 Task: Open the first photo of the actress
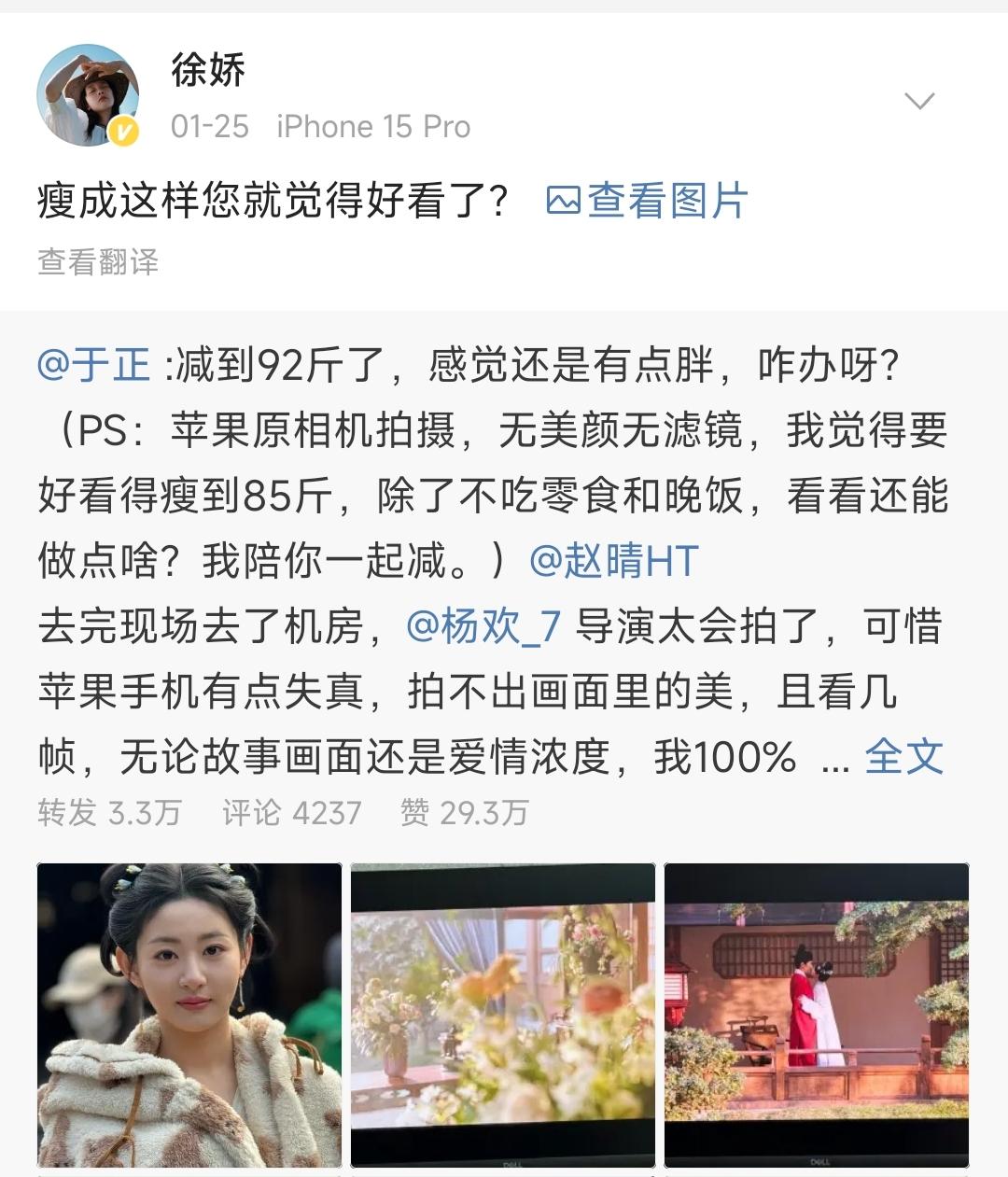tap(189, 1017)
